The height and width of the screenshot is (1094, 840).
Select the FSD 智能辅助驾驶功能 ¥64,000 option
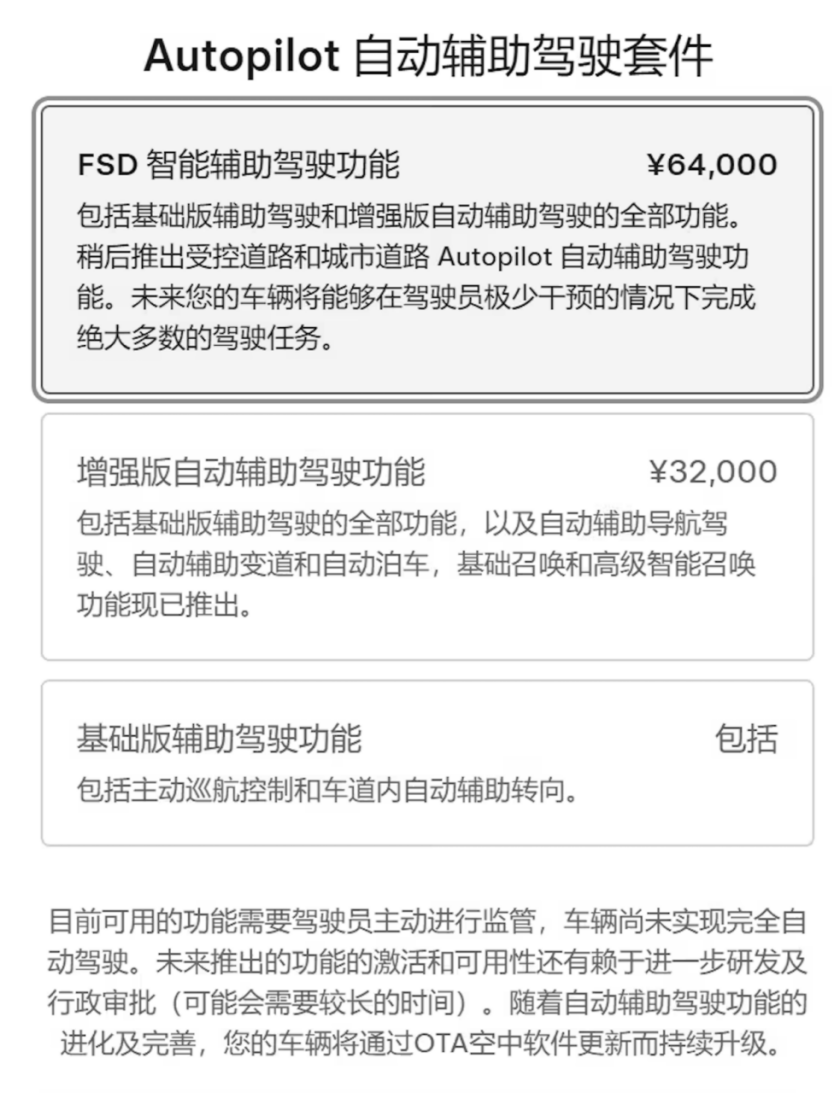[427, 250]
